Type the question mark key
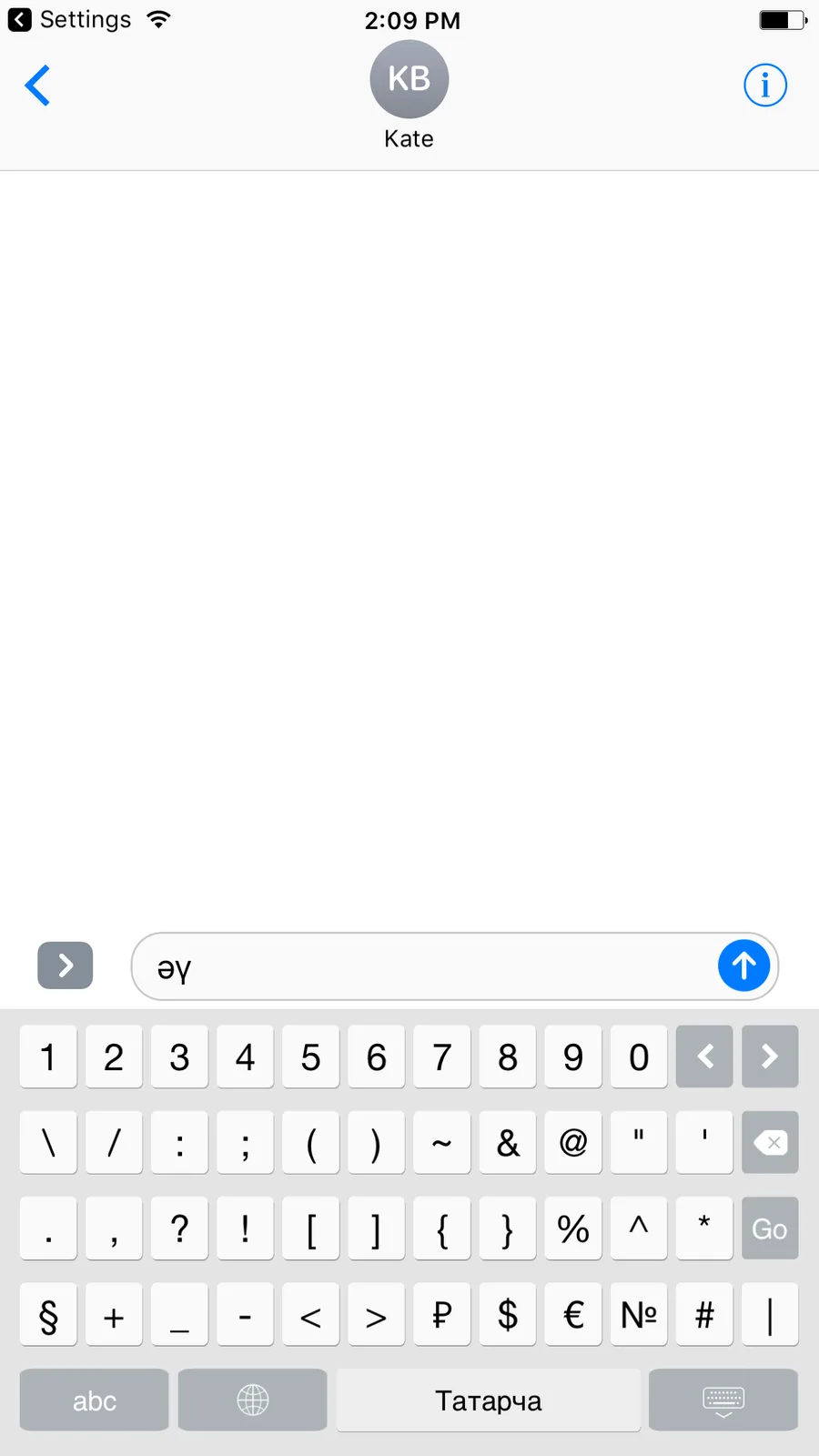The height and width of the screenshot is (1456, 819). tap(179, 1228)
